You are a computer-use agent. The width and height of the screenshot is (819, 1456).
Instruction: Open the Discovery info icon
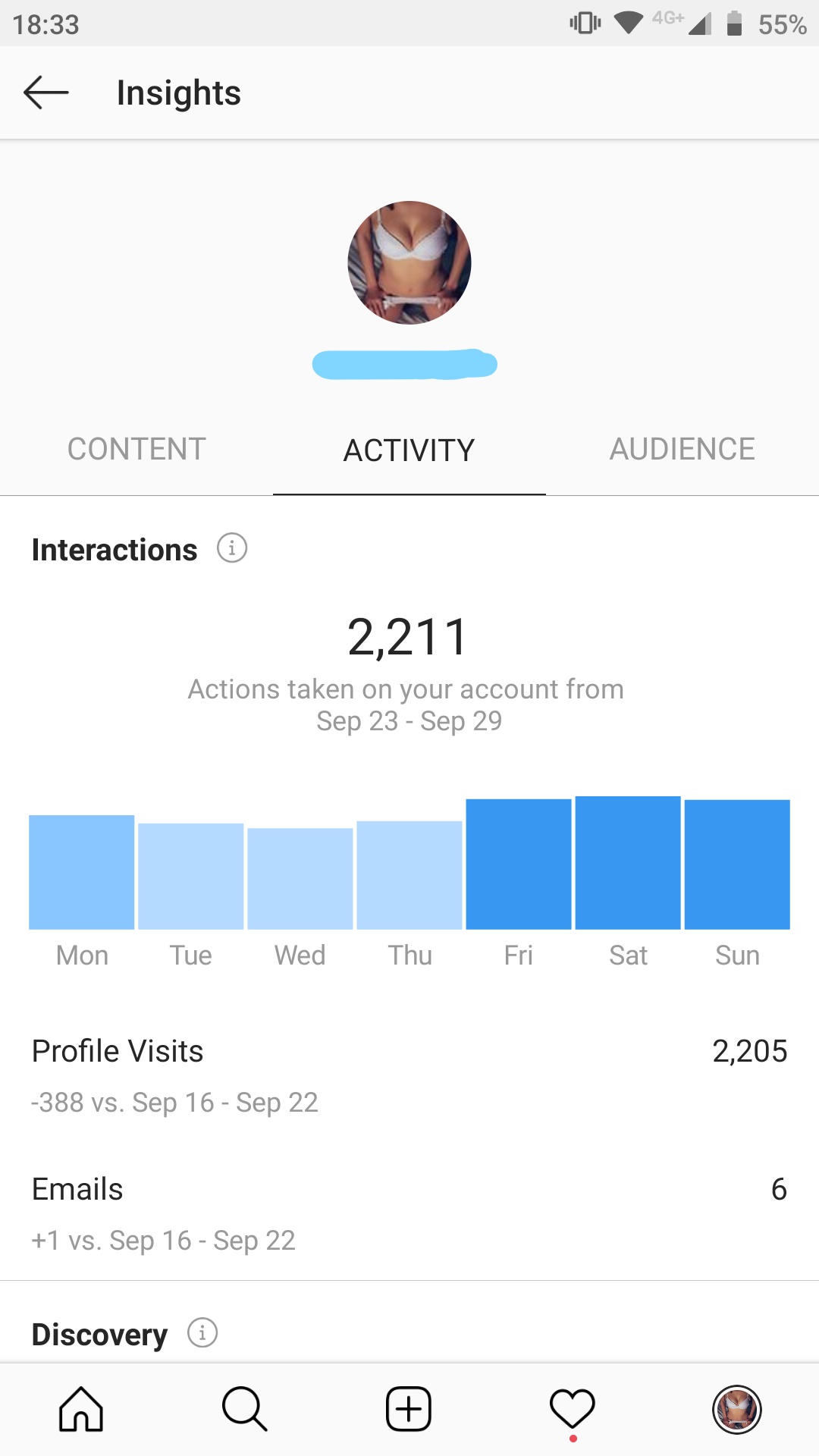tap(202, 1332)
